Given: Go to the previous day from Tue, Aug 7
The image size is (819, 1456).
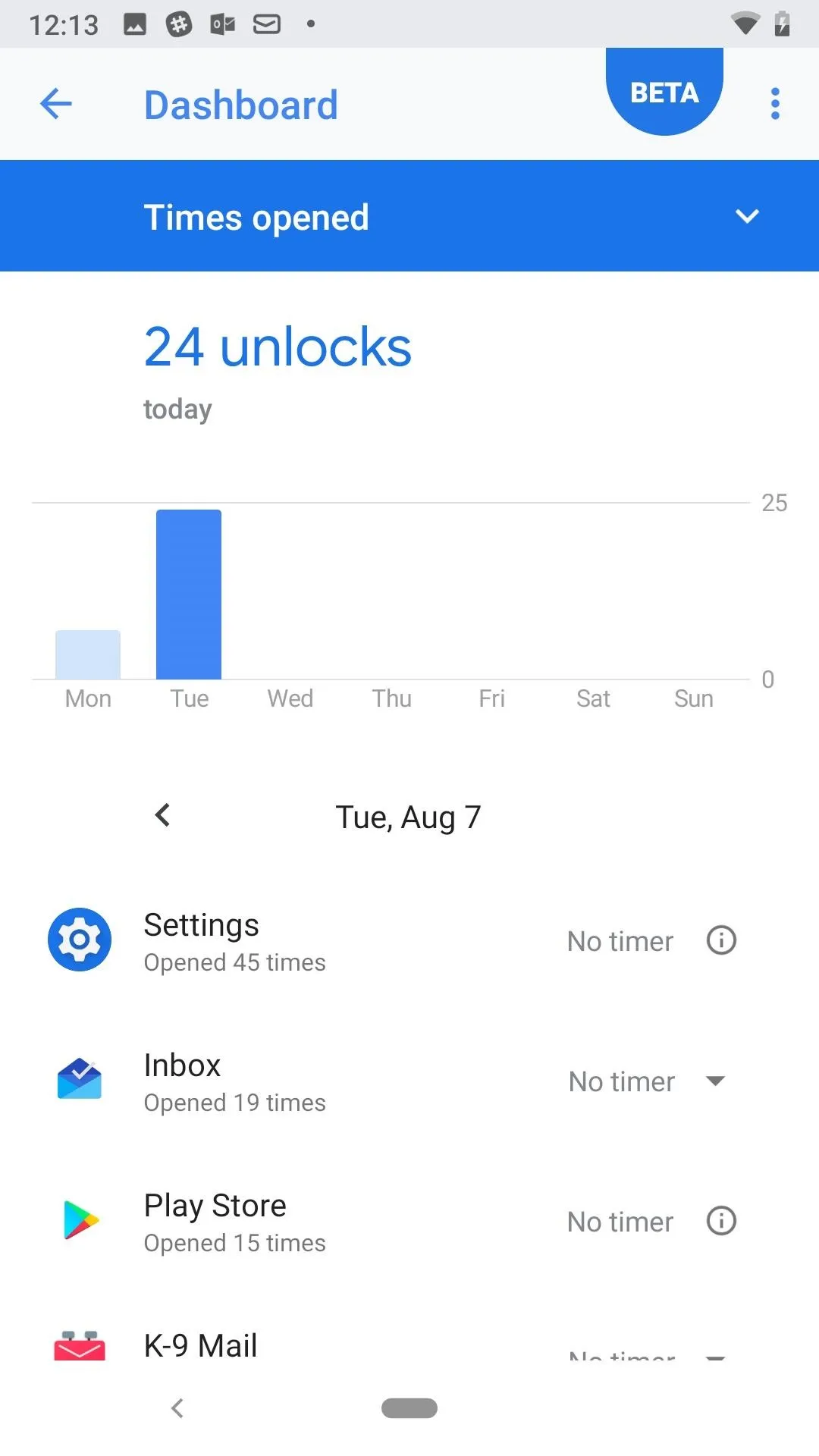Looking at the screenshot, I should pyautogui.click(x=162, y=816).
